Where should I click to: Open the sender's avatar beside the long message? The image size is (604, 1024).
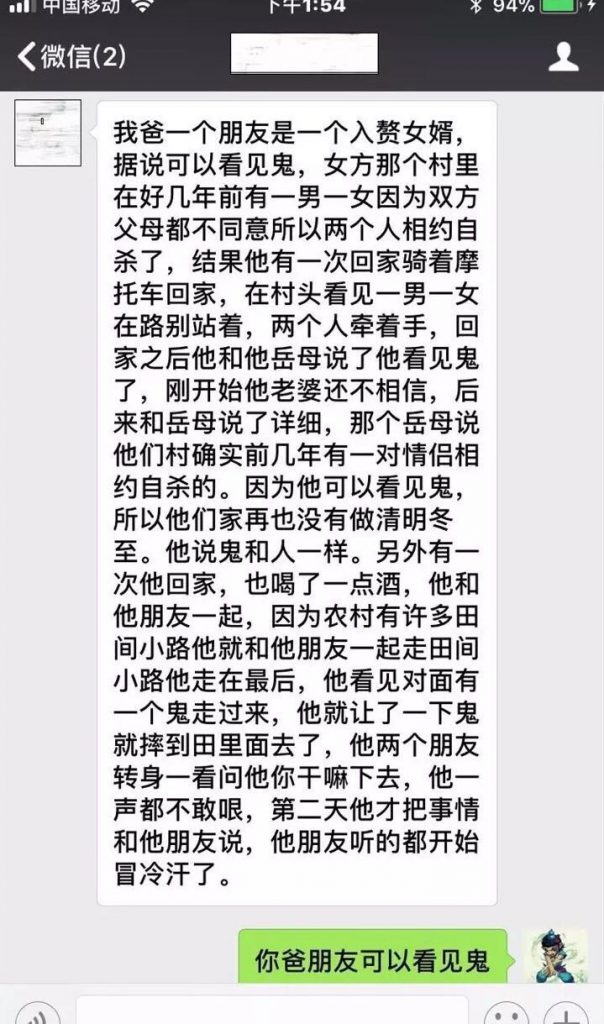click(47, 133)
